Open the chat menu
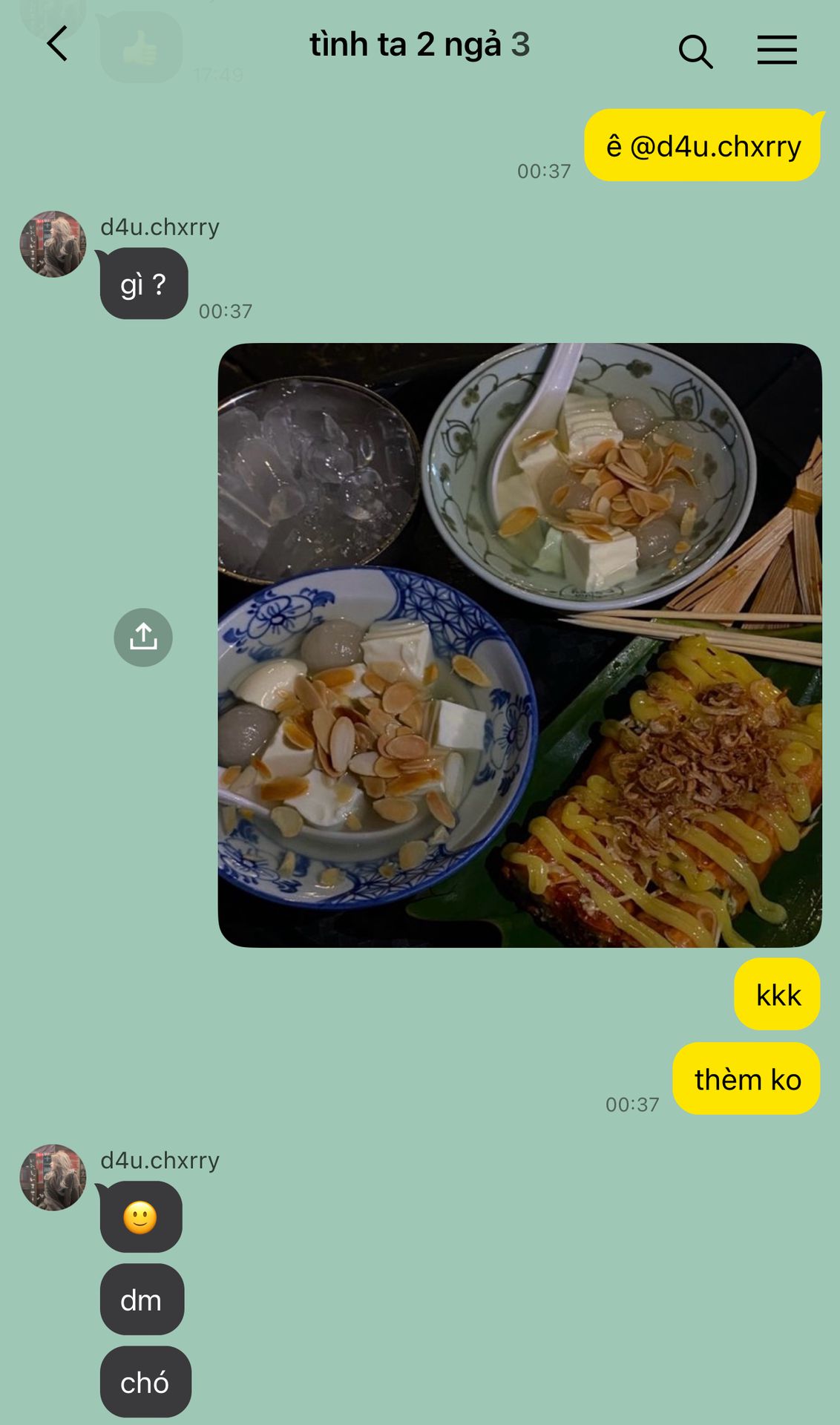 [x=777, y=50]
